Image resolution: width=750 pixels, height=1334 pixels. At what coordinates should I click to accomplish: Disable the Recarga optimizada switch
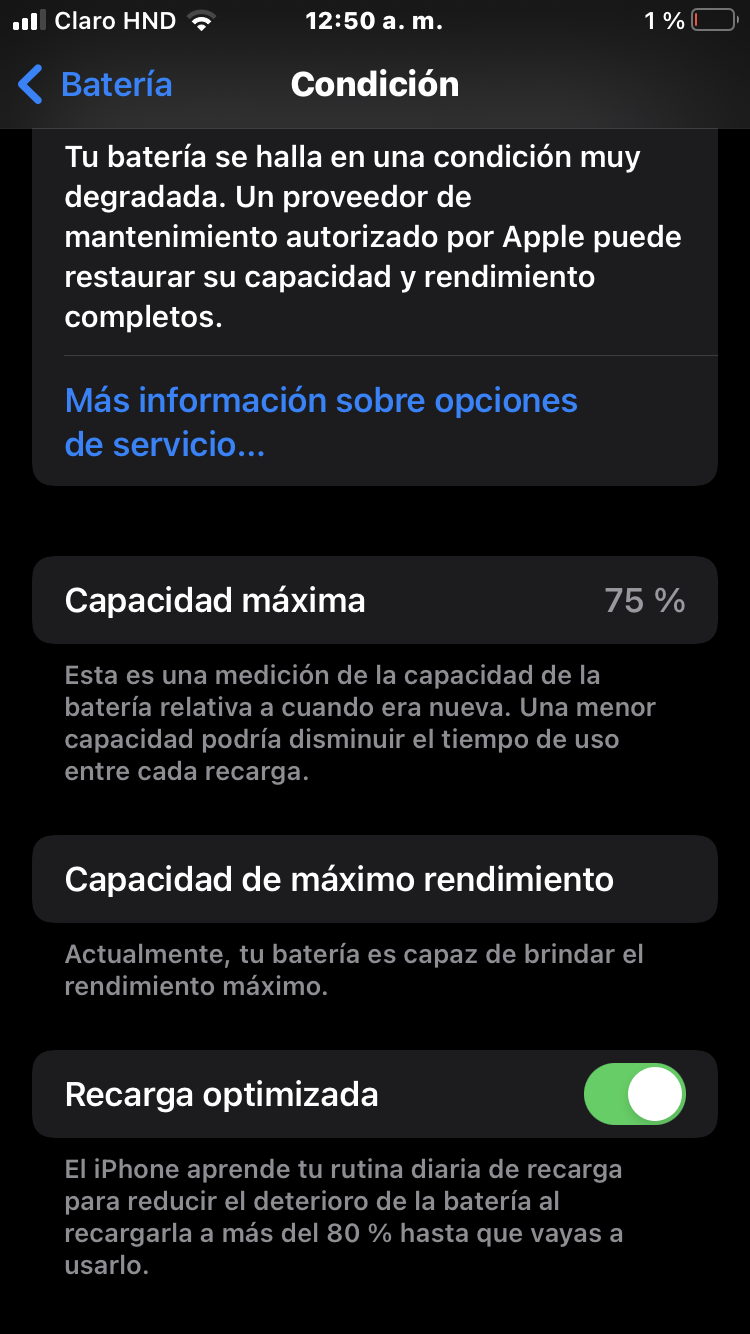[x=635, y=1094]
